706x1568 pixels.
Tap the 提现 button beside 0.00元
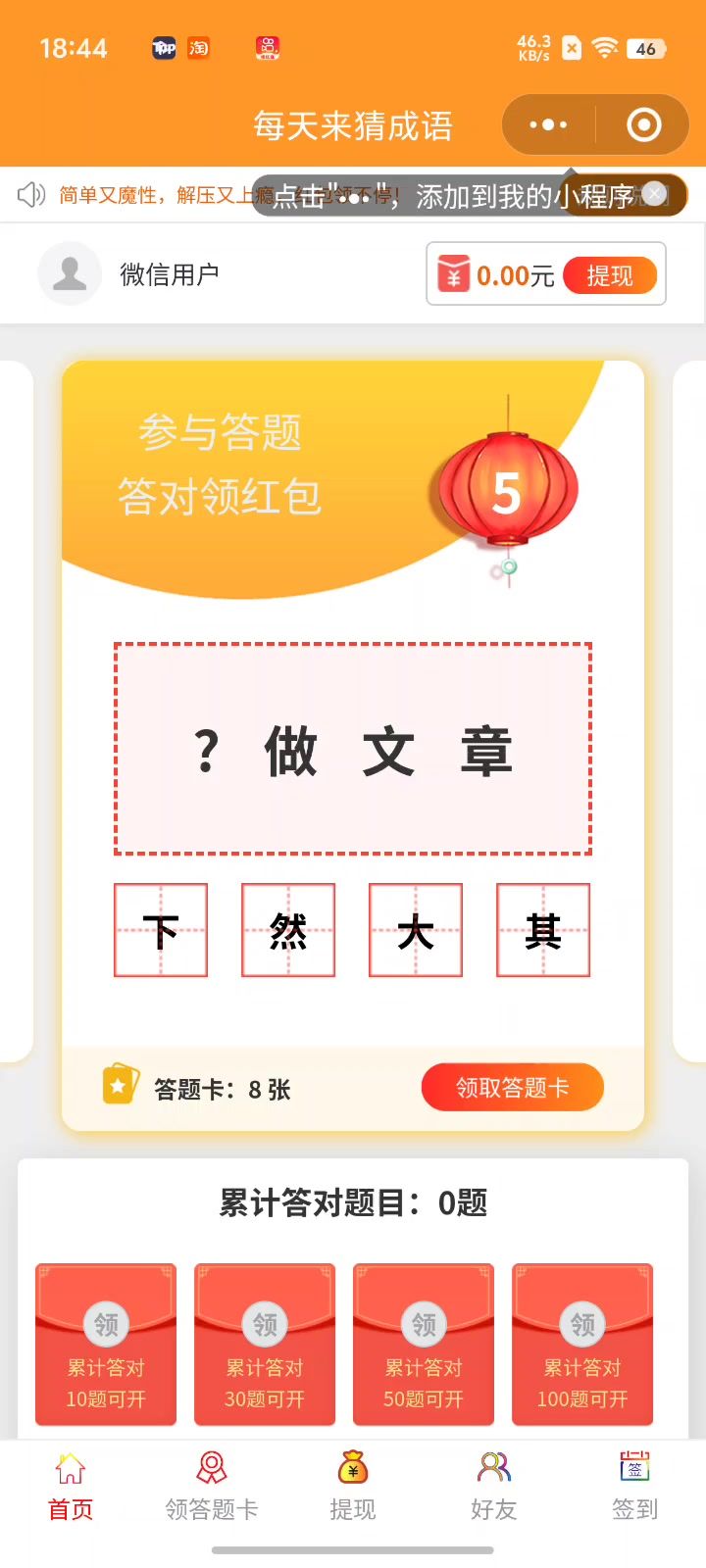(609, 276)
